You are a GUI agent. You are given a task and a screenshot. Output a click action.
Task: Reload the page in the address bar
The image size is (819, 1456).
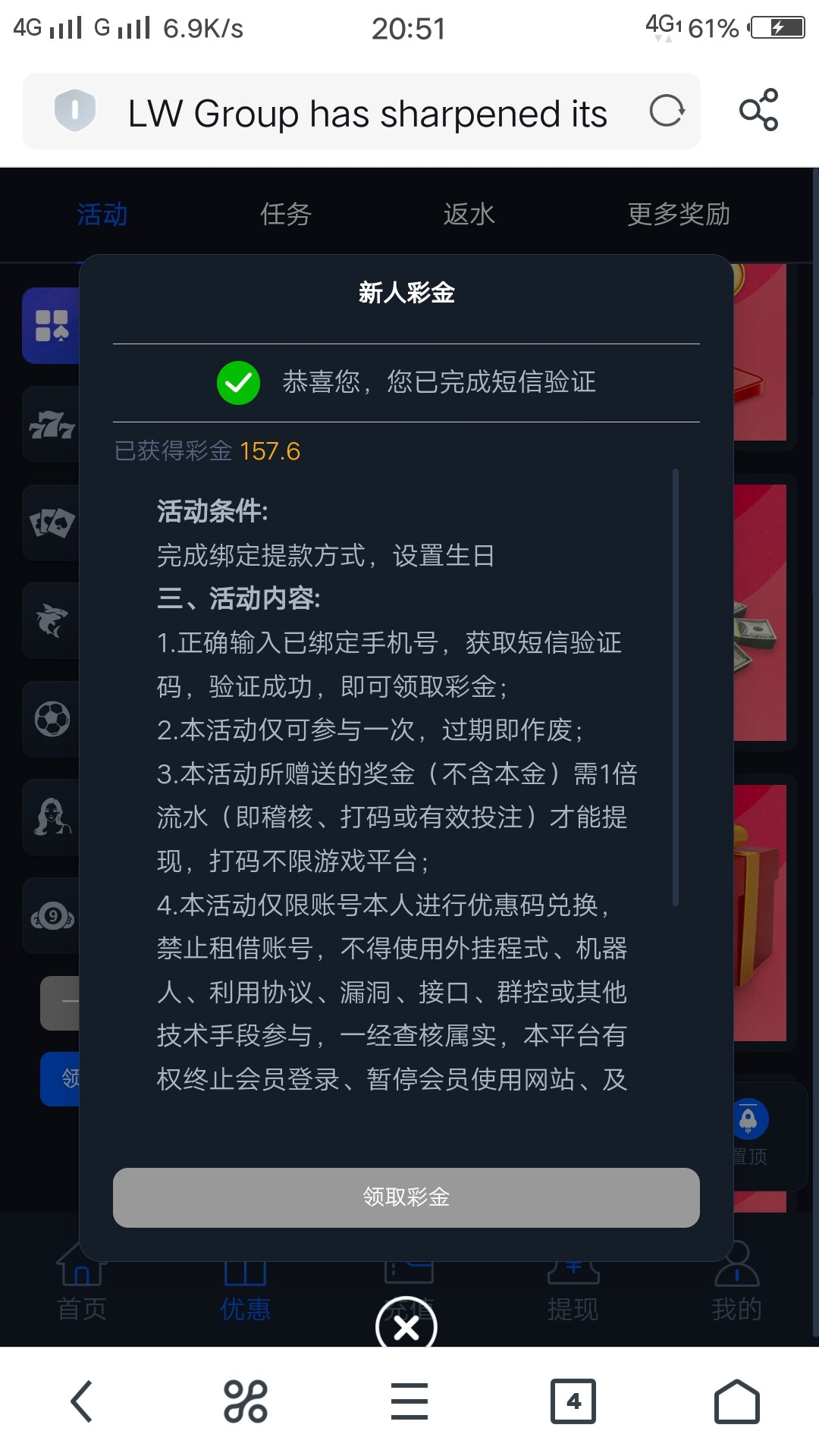tap(667, 111)
